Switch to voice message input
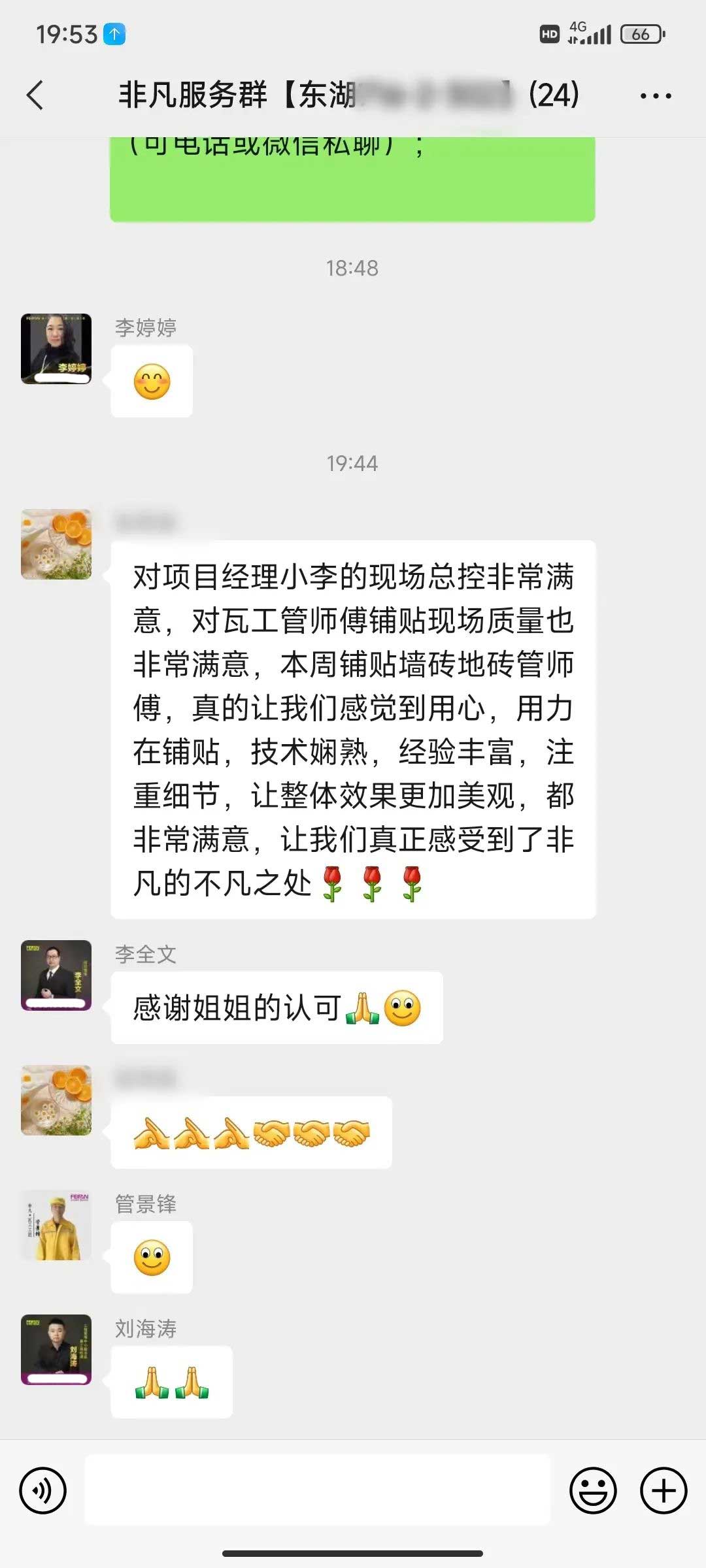Screen dimensions: 706x1568 (43, 1490)
